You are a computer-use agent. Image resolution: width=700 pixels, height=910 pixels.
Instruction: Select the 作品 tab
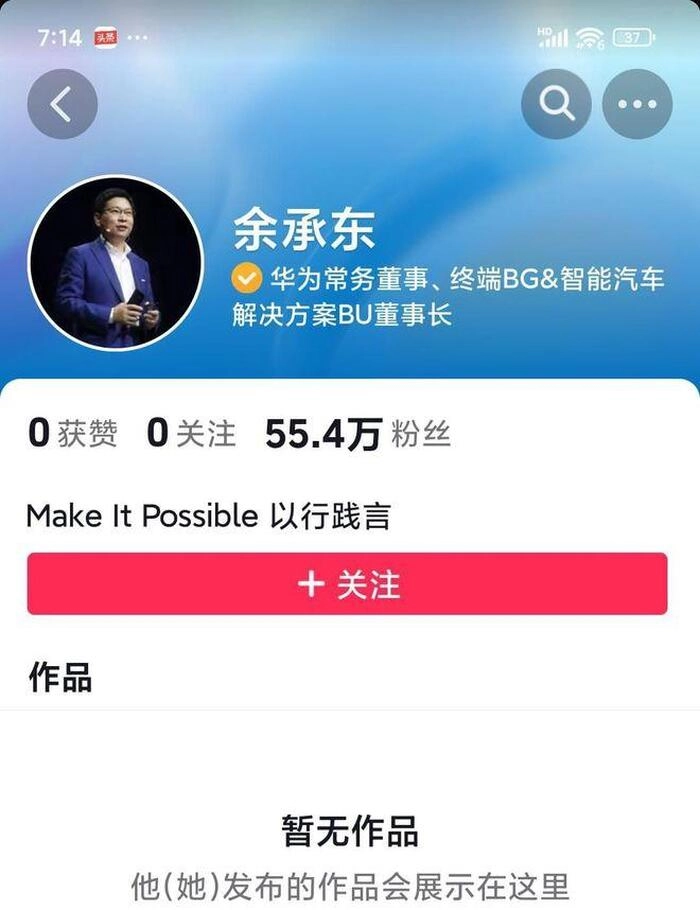tap(61, 677)
